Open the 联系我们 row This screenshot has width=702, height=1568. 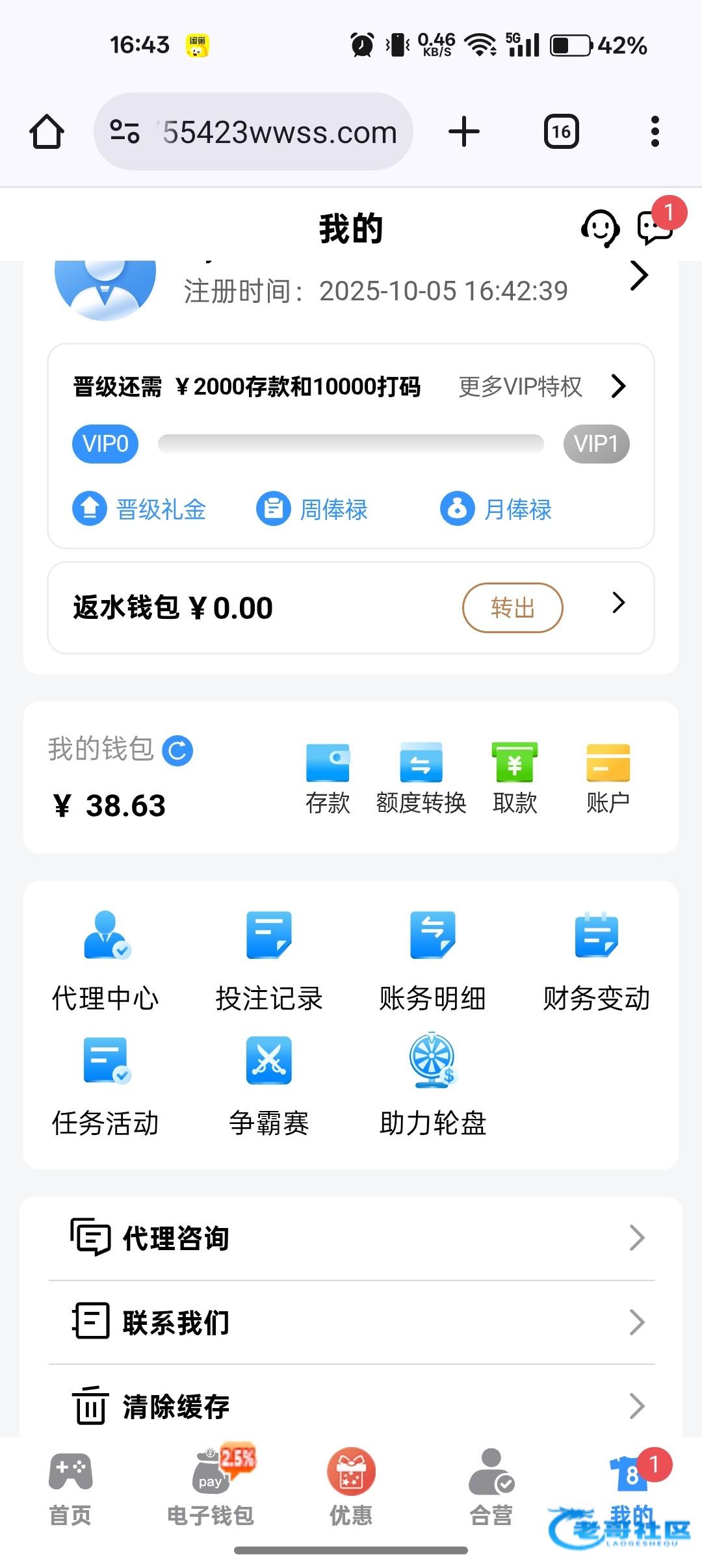coord(351,1322)
